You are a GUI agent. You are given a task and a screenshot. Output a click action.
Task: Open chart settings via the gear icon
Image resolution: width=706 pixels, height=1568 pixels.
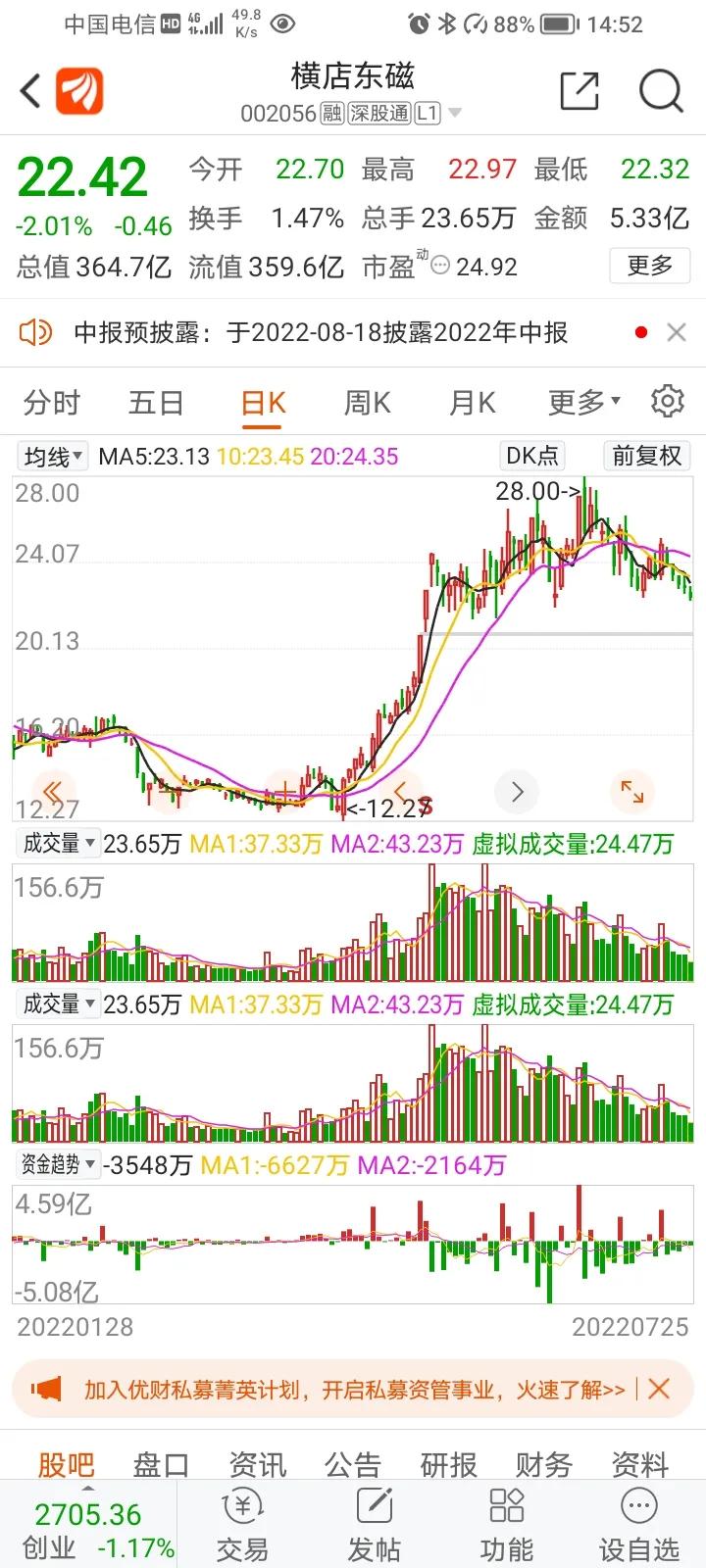click(668, 401)
